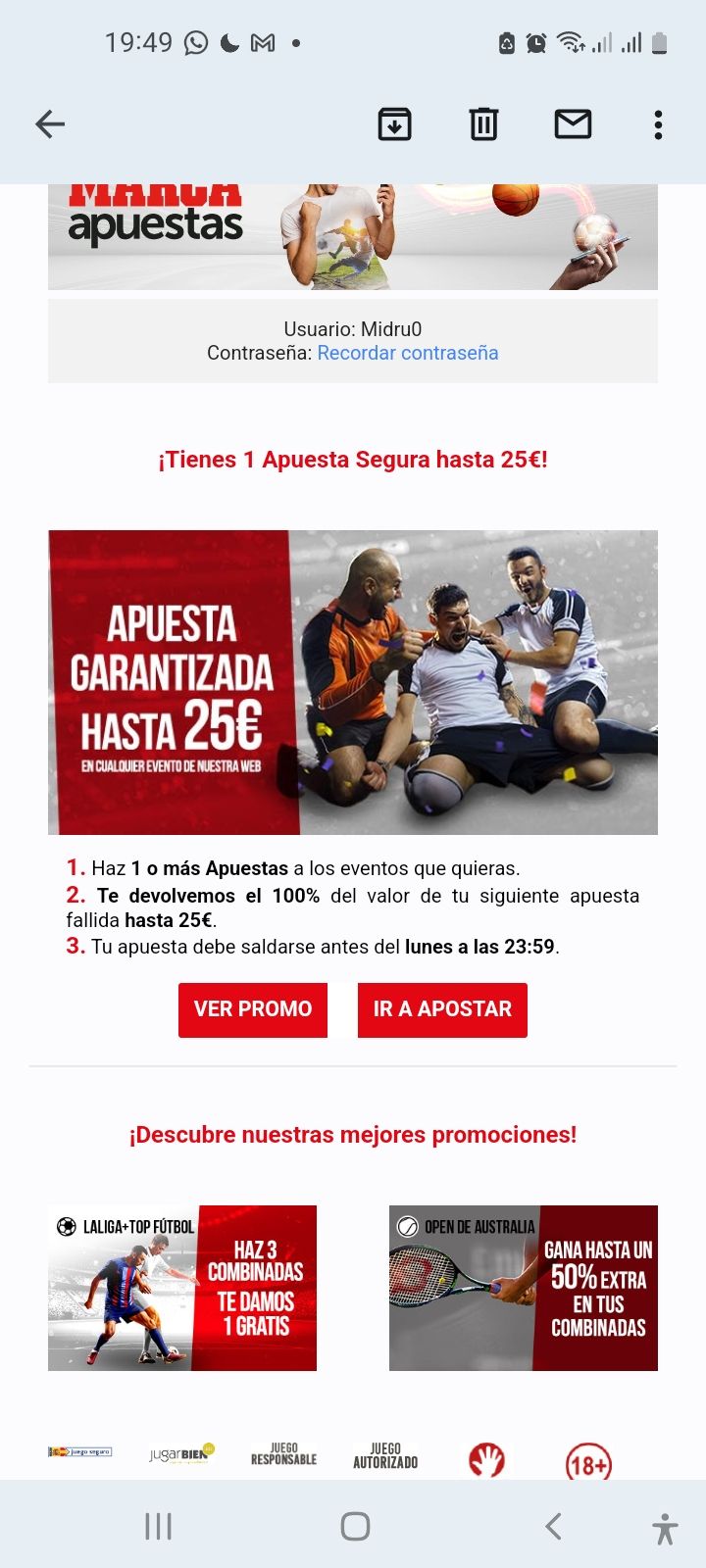Viewport: 706px width, 1568px height.
Task: Archive this email
Action: pos(394,124)
